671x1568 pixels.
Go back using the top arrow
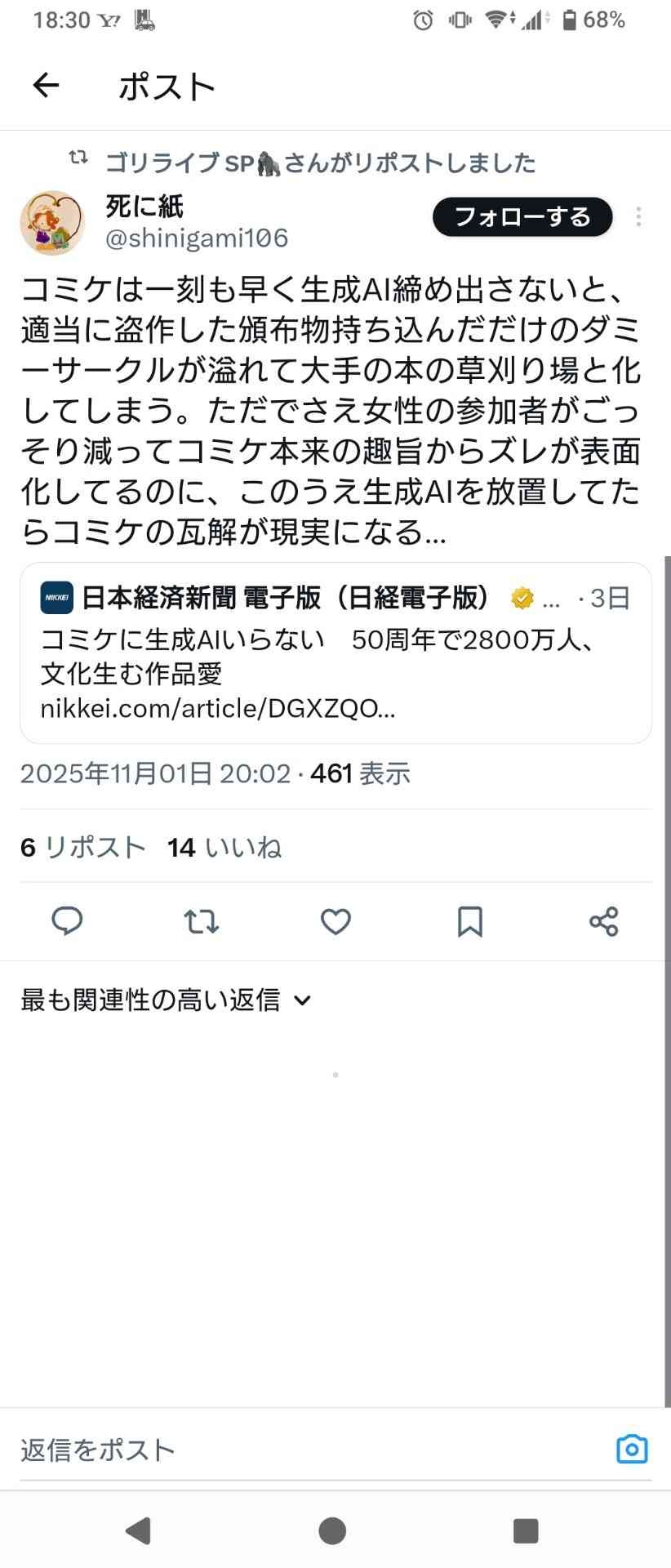[x=47, y=85]
